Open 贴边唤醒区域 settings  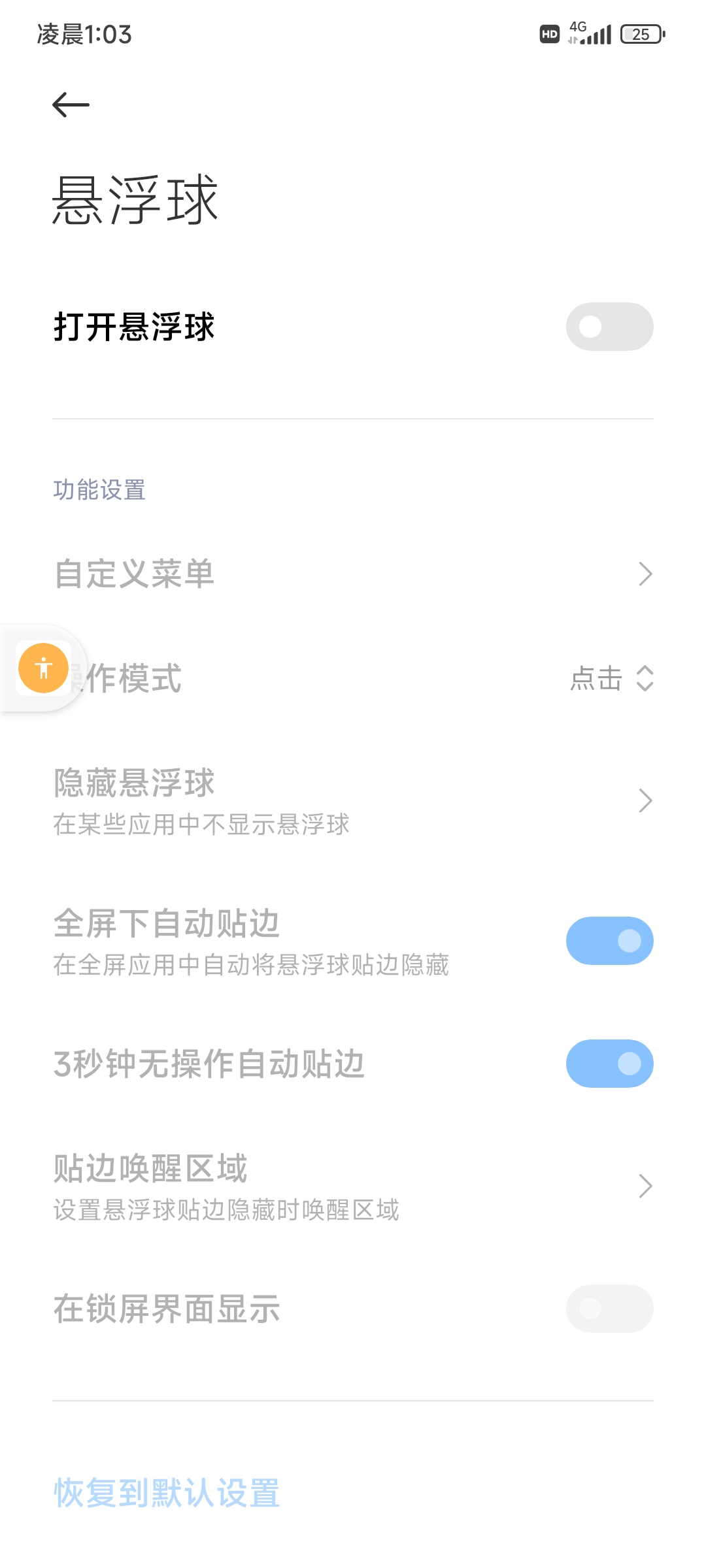point(353,1186)
